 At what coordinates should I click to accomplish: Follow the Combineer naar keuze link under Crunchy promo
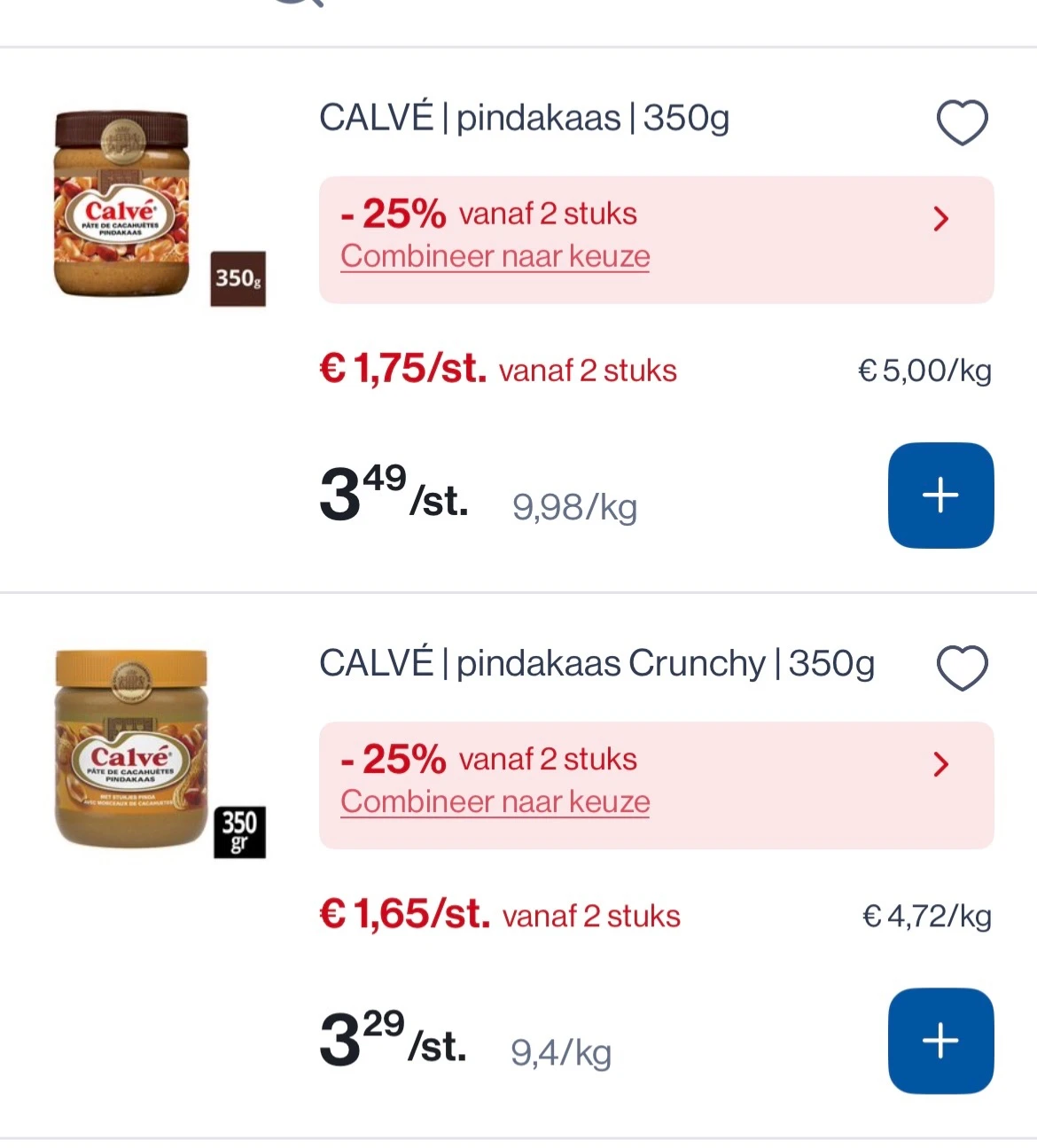click(495, 801)
